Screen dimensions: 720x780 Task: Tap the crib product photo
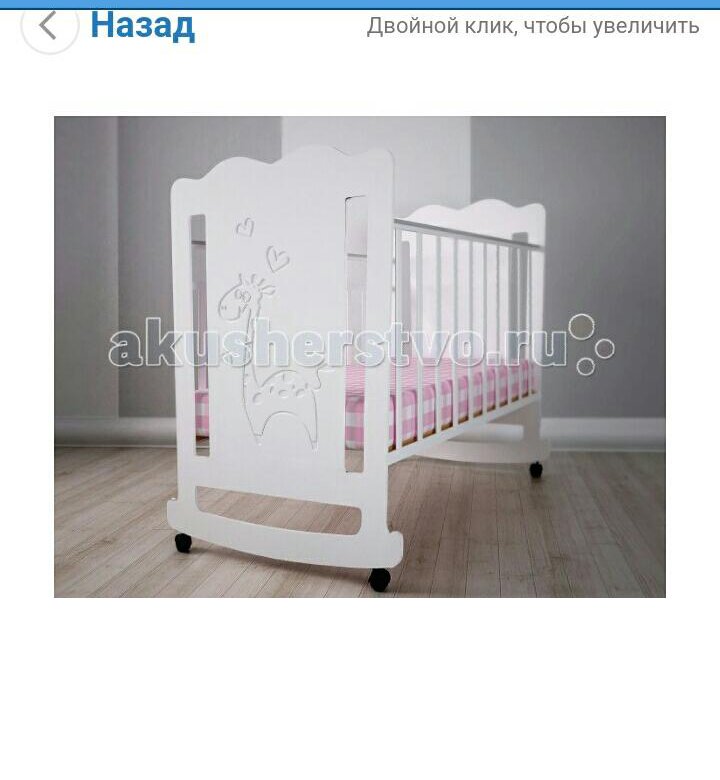359,357
